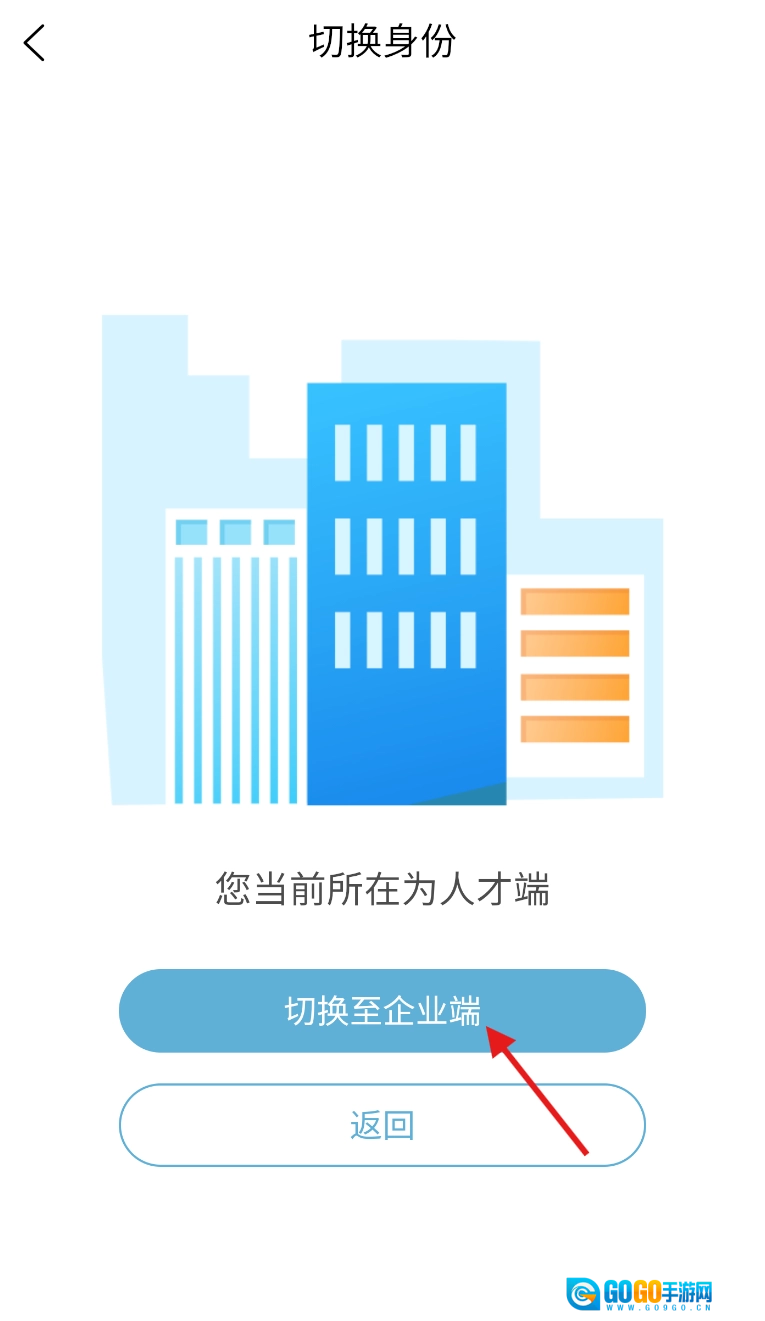Tap 切换至企业端 to switch identity
765x1321 pixels.
point(382,1010)
